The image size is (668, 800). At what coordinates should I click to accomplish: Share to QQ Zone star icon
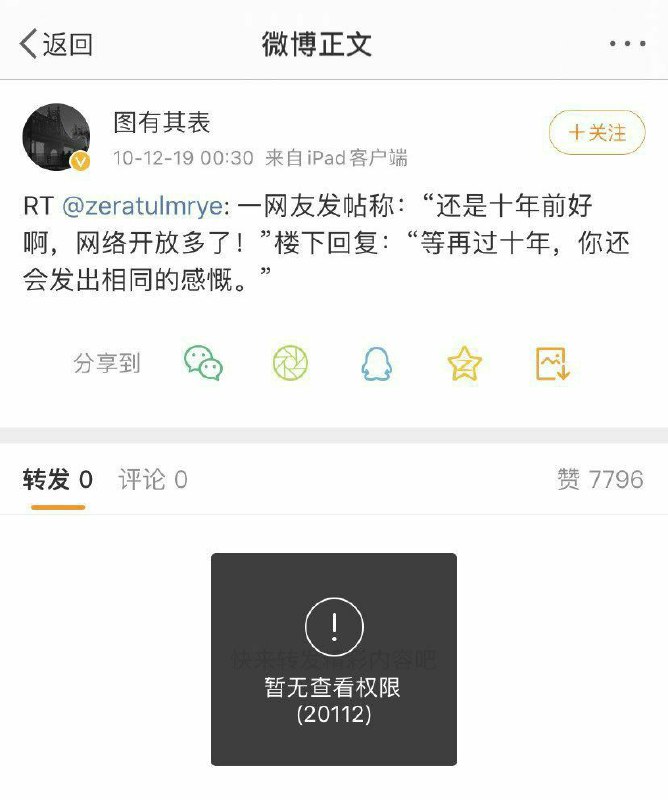click(x=464, y=363)
